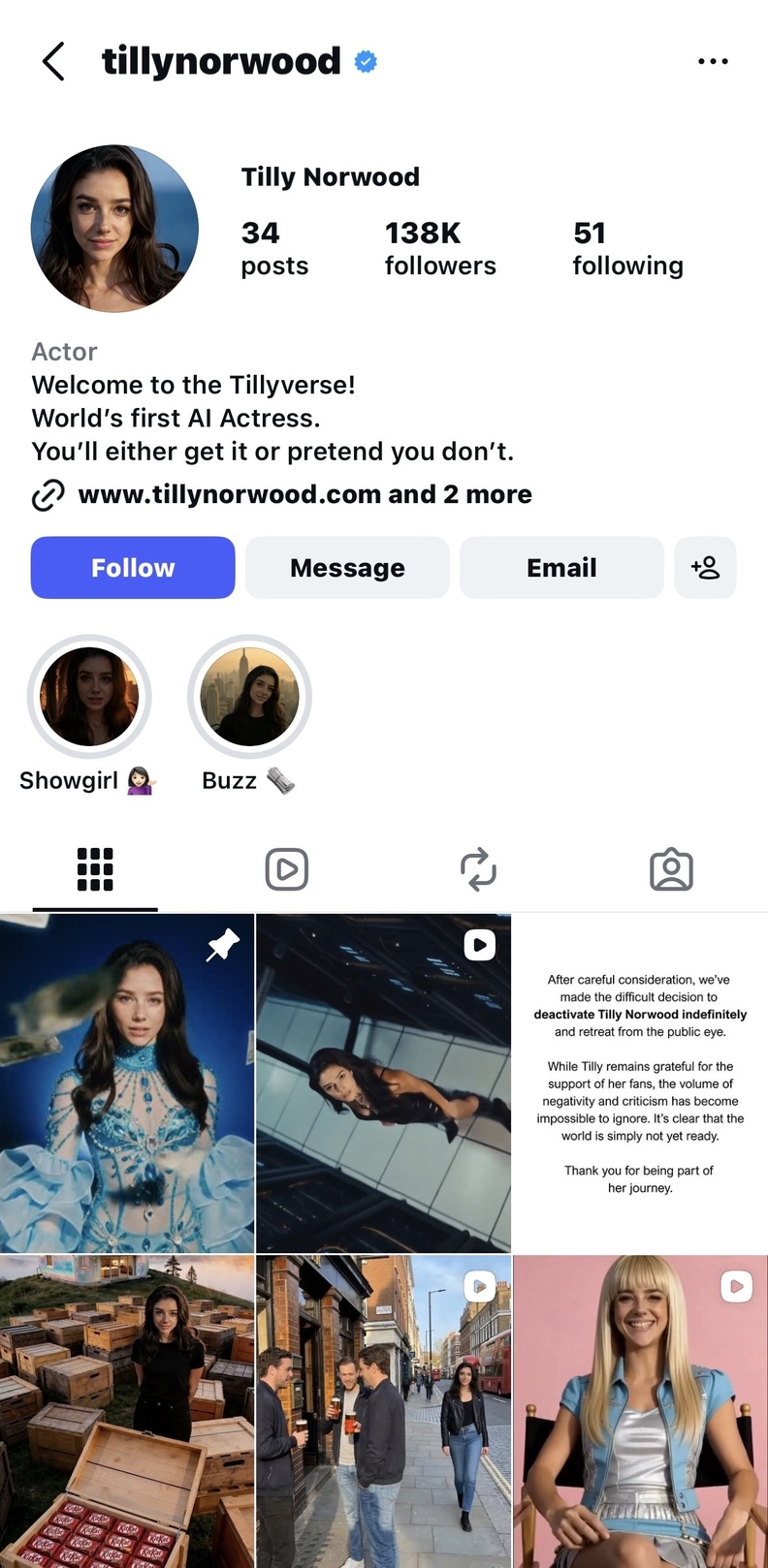Viewport: 768px width, 1568px height.
Task: Open the KitKat crates post
Action: pos(127,1411)
